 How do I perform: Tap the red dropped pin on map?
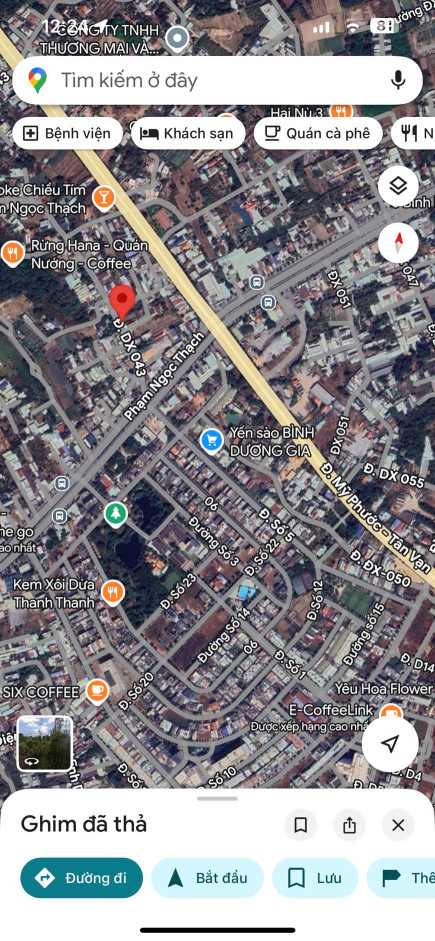click(x=122, y=303)
